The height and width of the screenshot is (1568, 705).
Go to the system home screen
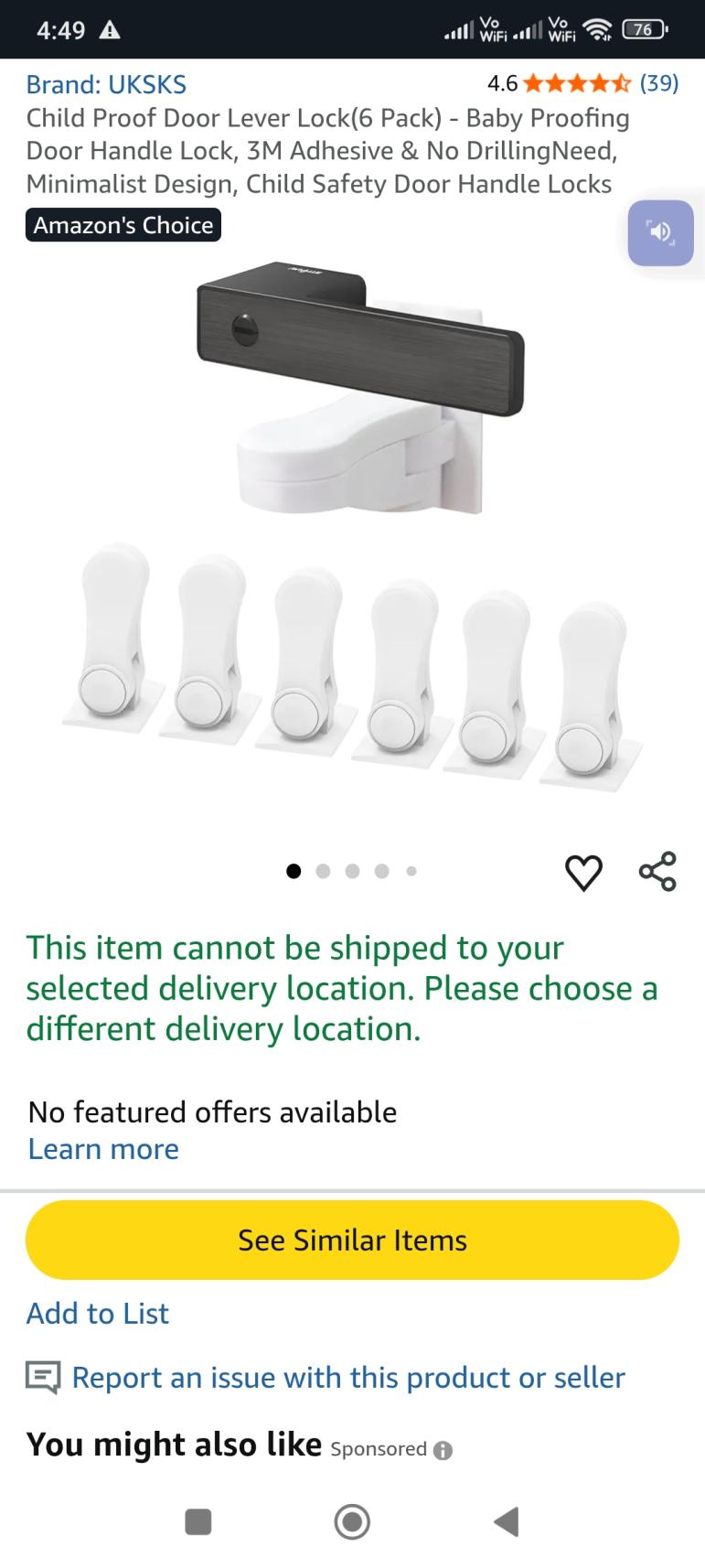[x=352, y=1521]
